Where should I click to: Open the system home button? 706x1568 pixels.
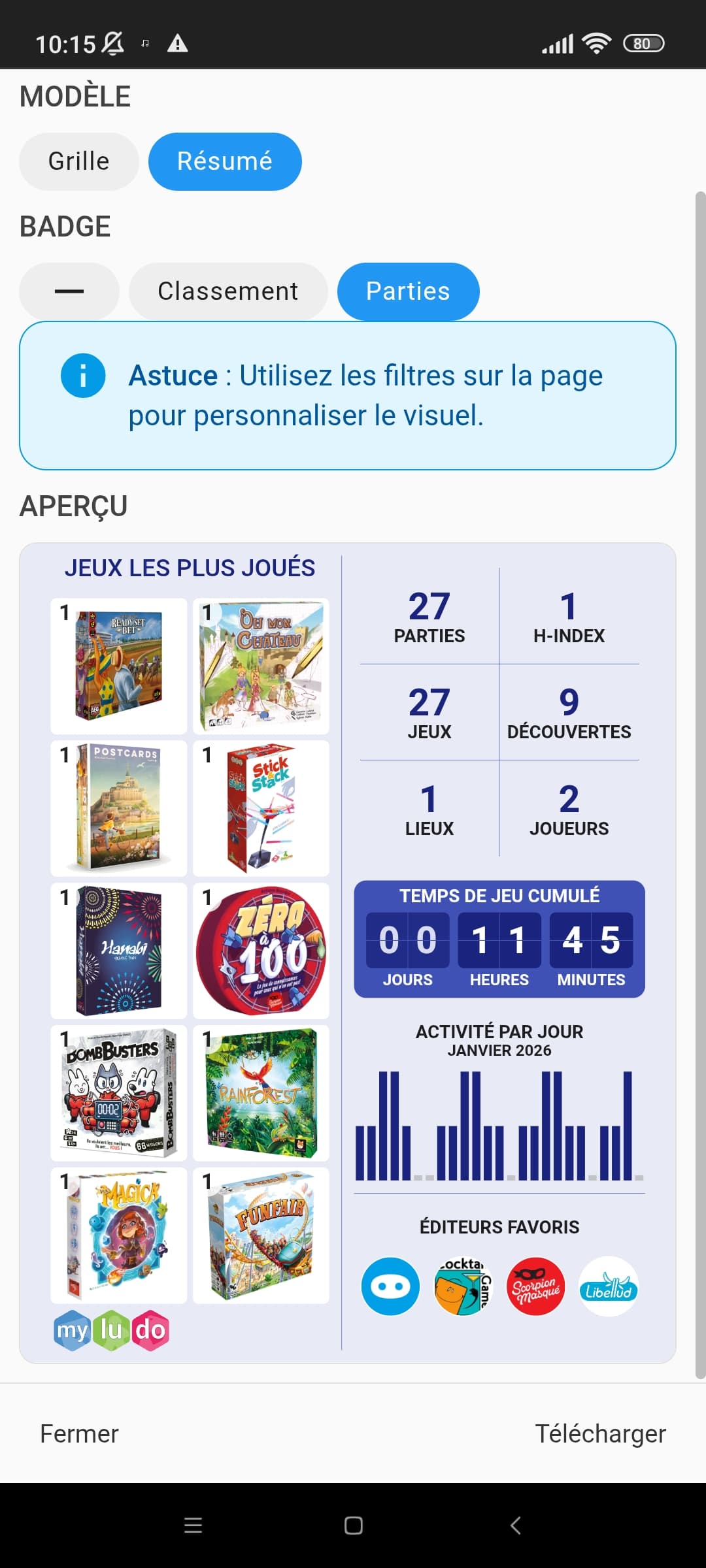(353, 1526)
